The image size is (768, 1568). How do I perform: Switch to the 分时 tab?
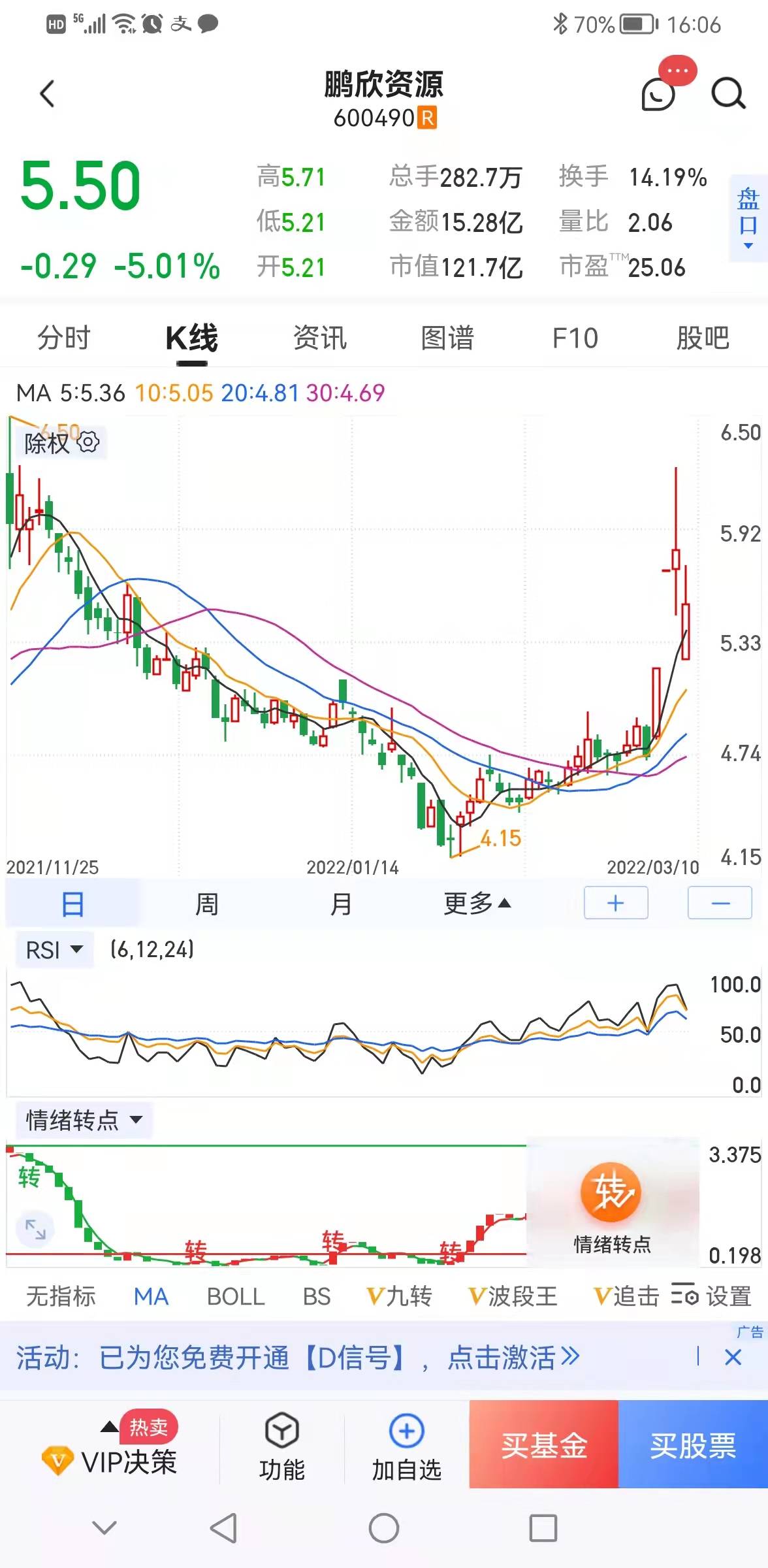point(65,337)
